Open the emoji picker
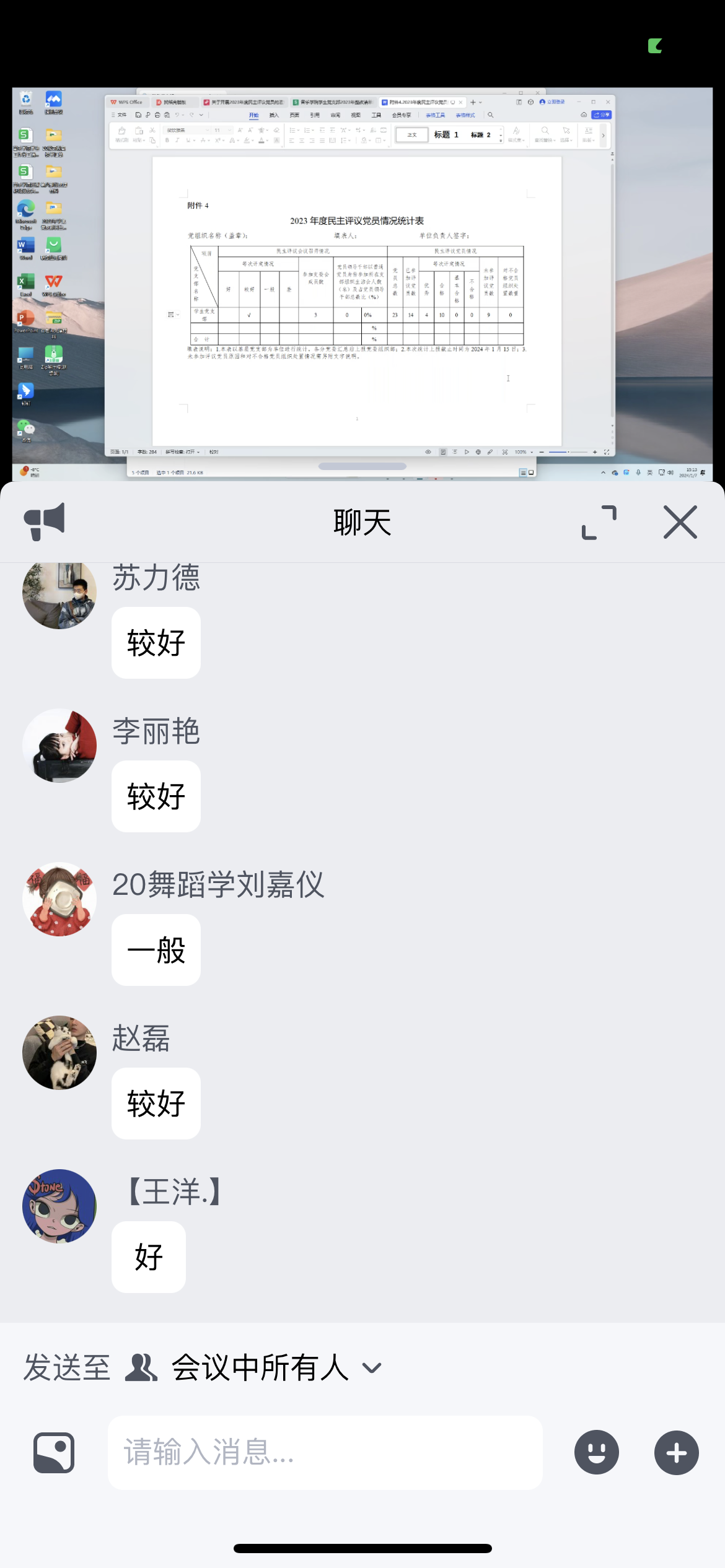The width and height of the screenshot is (725, 1568). 596,1452
